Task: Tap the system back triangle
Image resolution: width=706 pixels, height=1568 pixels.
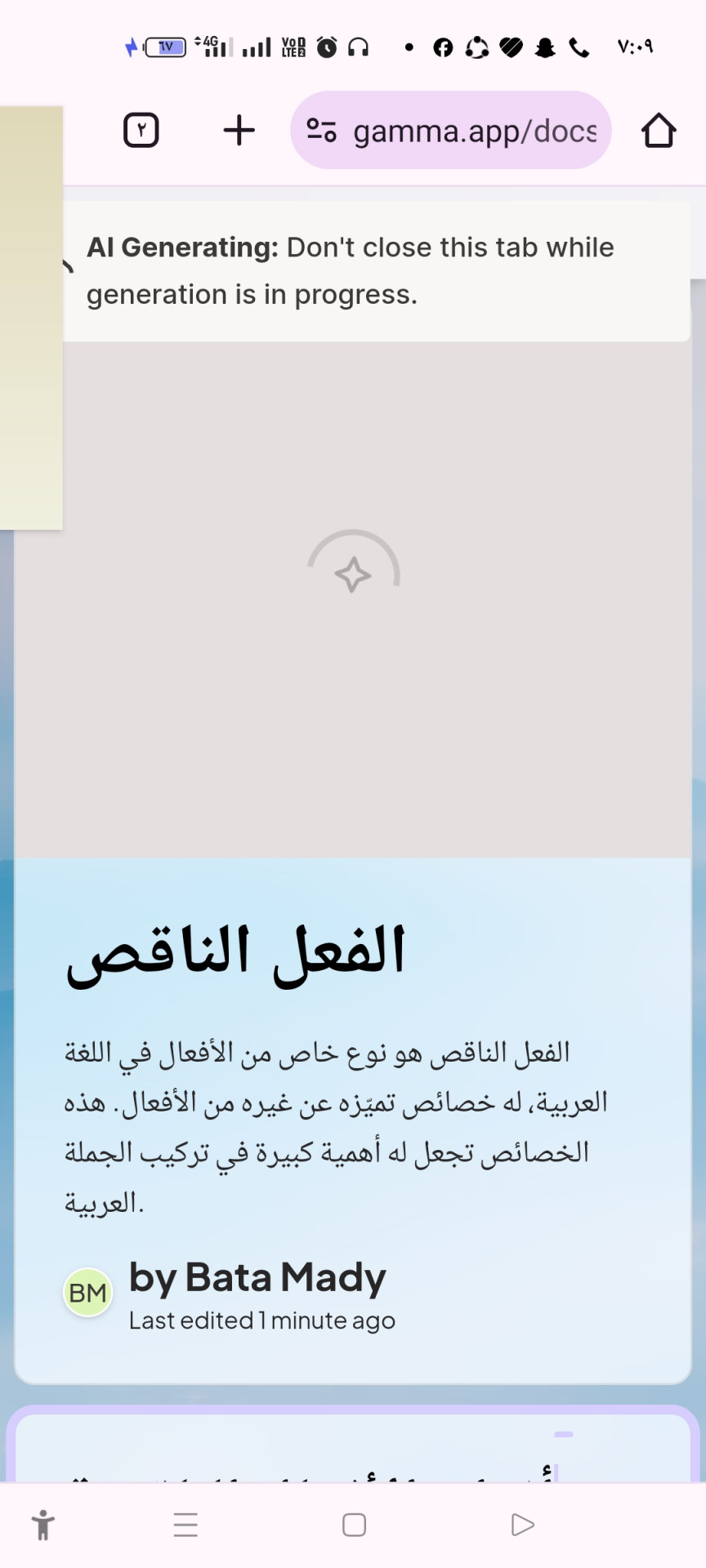Action: pos(522,1525)
